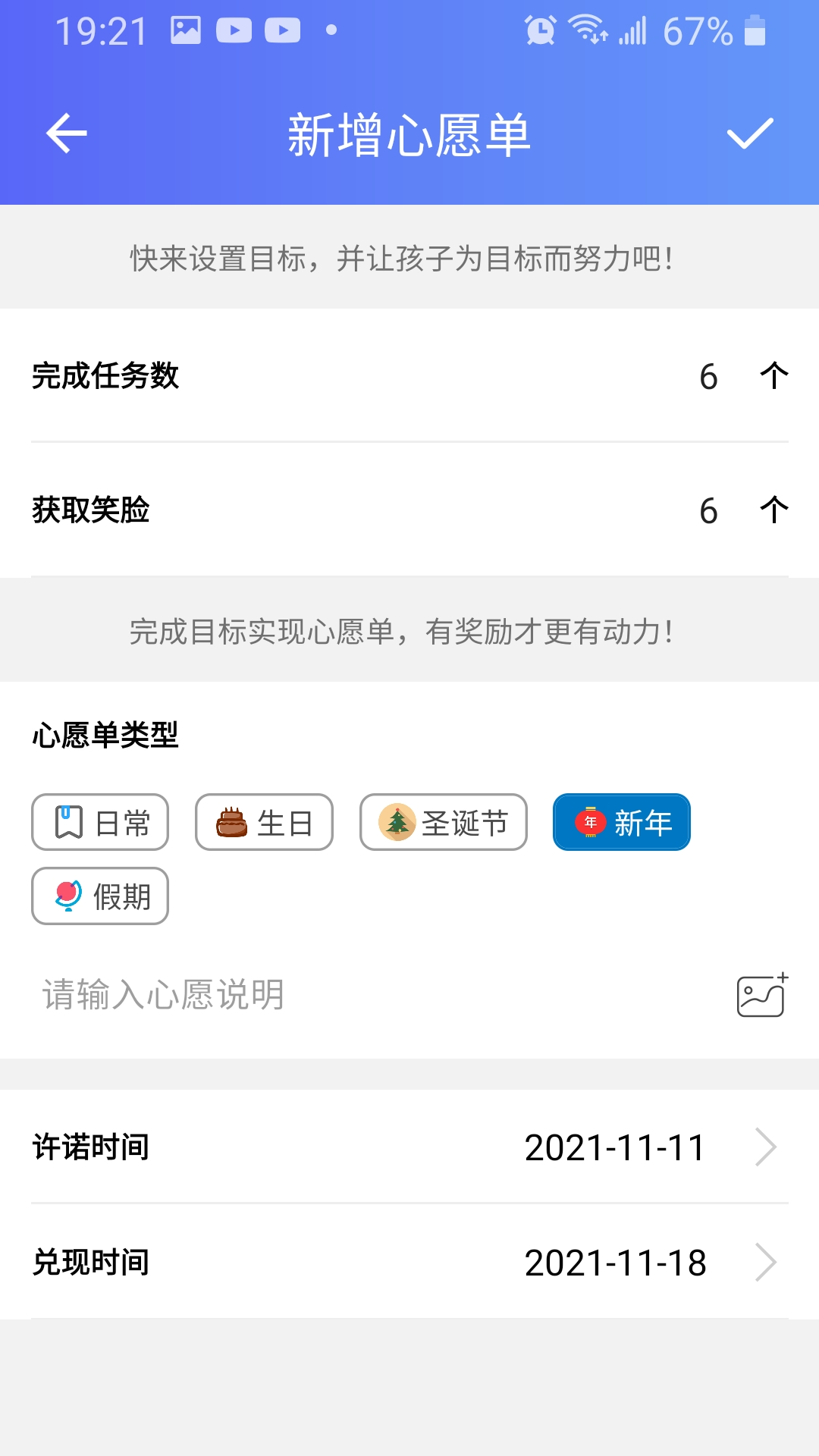Screen dimensions: 819x1456
Task: Select the bookmark icon on the 日常 chip
Action: click(67, 821)
